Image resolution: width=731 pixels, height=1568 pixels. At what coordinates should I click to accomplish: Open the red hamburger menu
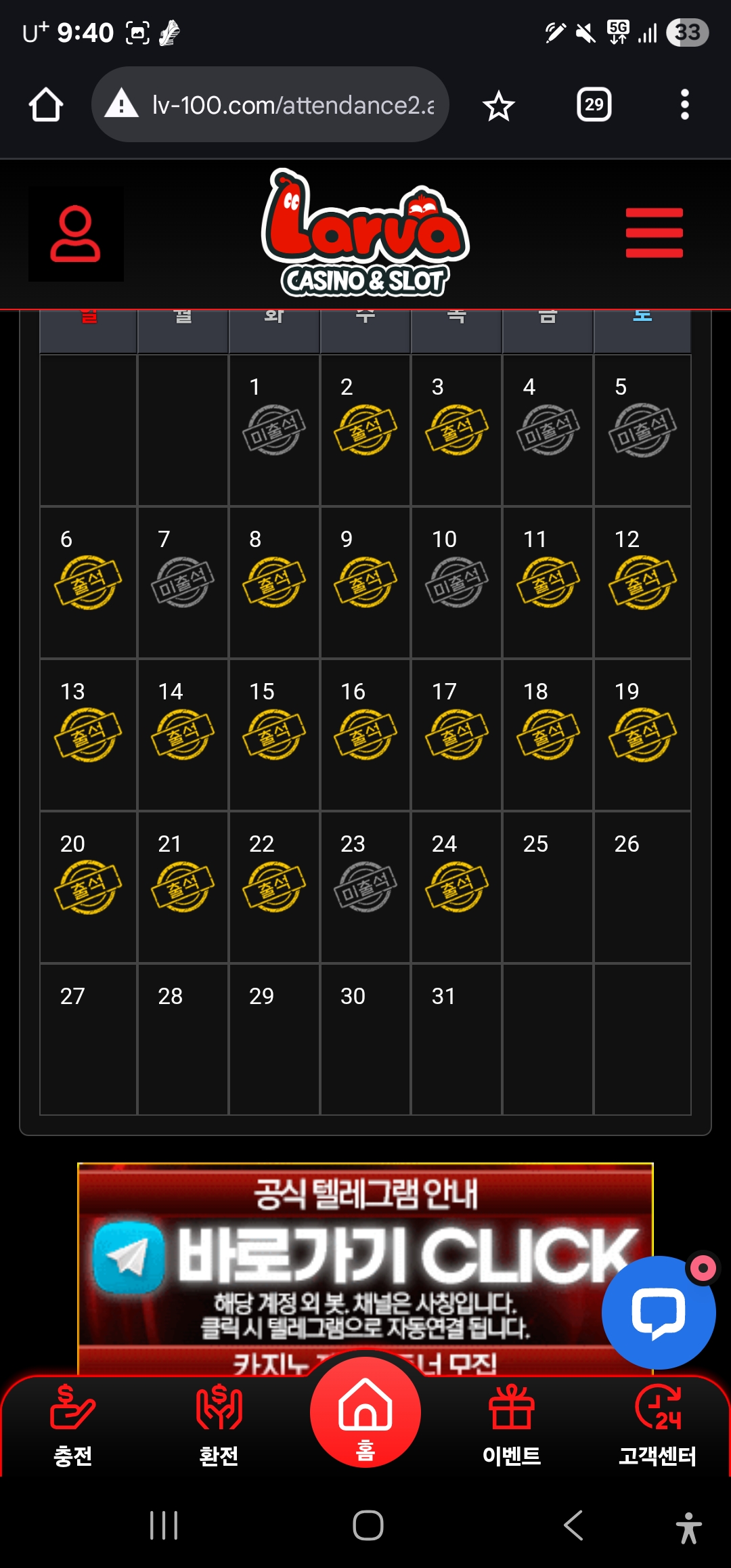tap(654, 233)
